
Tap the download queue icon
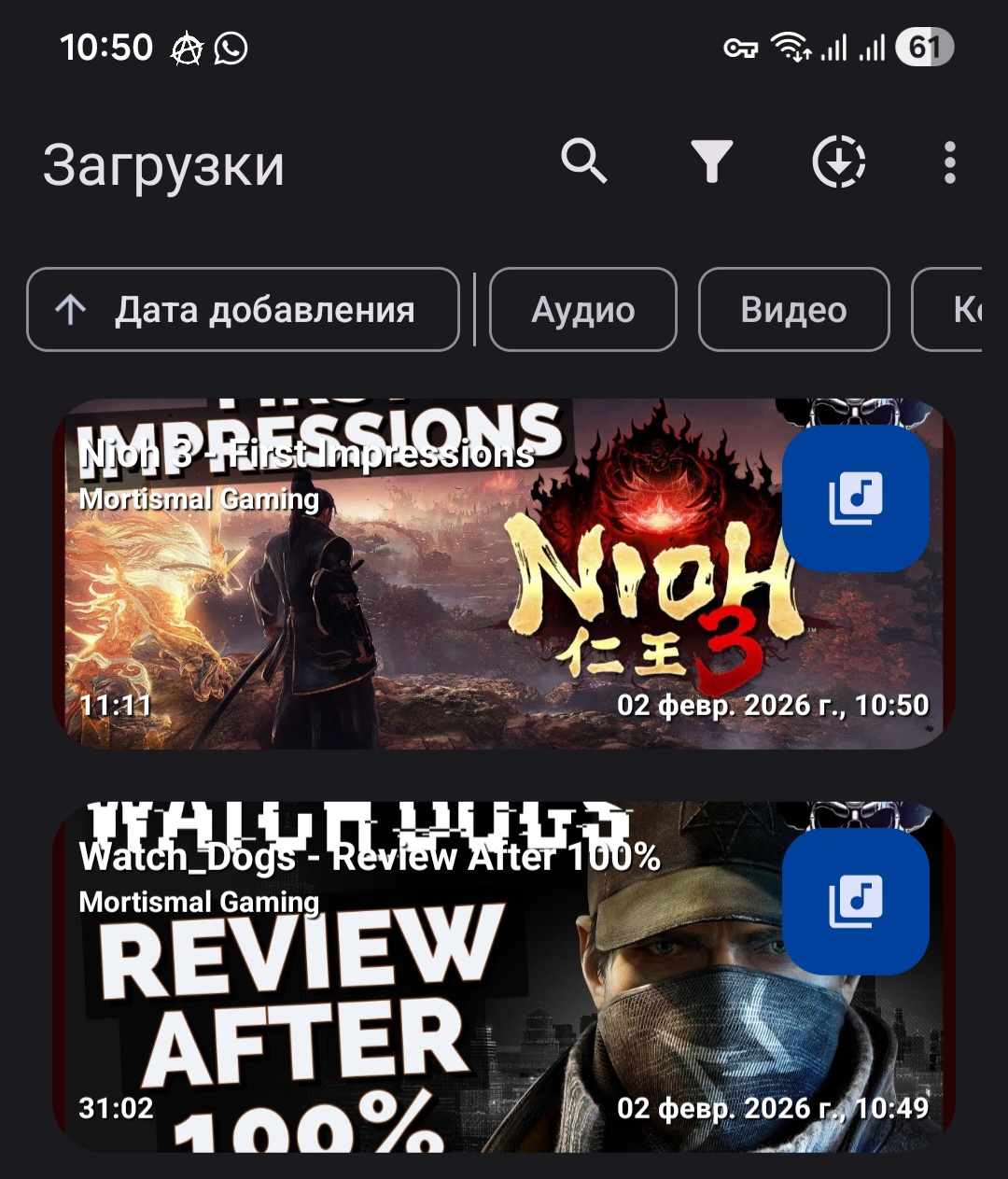[x=838, y=162]
